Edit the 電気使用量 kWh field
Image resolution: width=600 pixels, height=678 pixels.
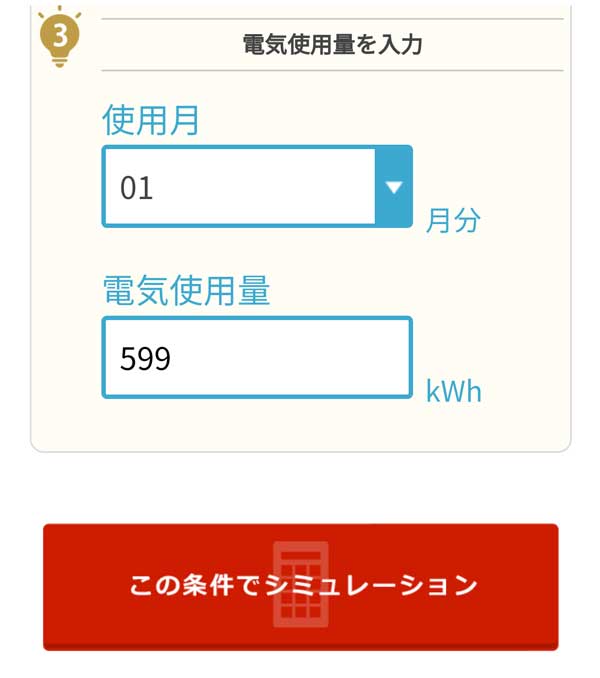[x=257, y=358]
